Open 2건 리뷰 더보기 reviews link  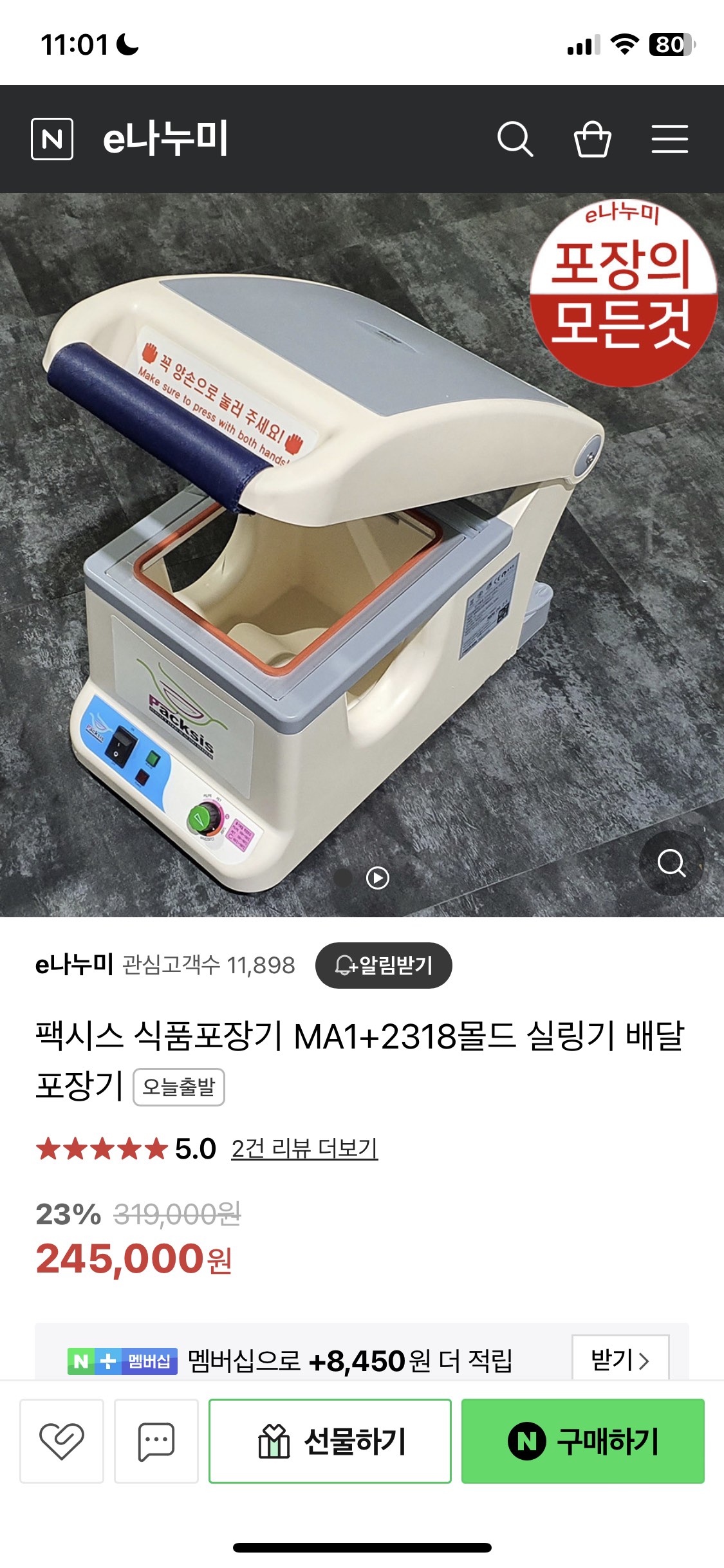304,1148
